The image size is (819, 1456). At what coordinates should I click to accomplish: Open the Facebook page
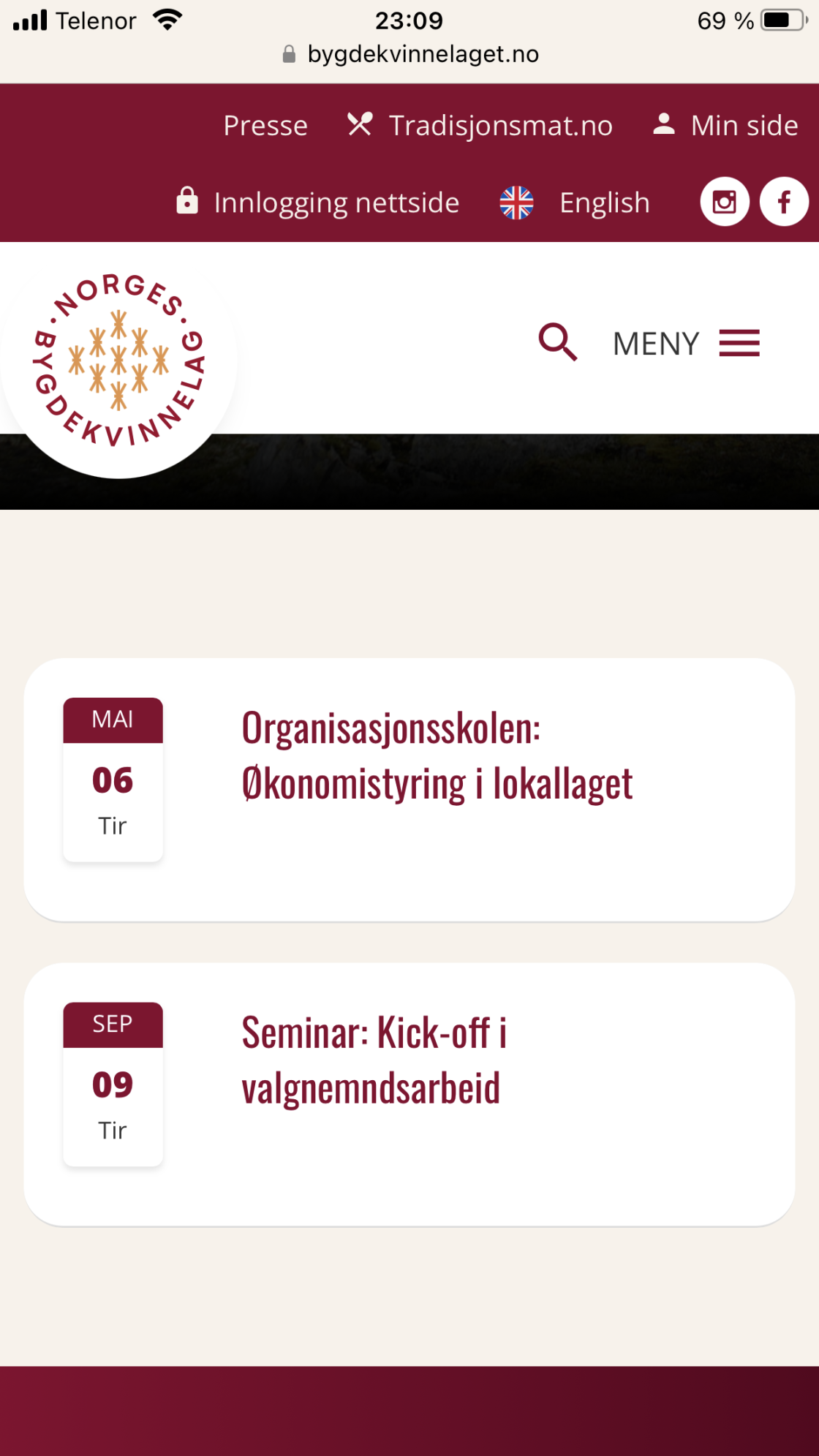point(784,202)
